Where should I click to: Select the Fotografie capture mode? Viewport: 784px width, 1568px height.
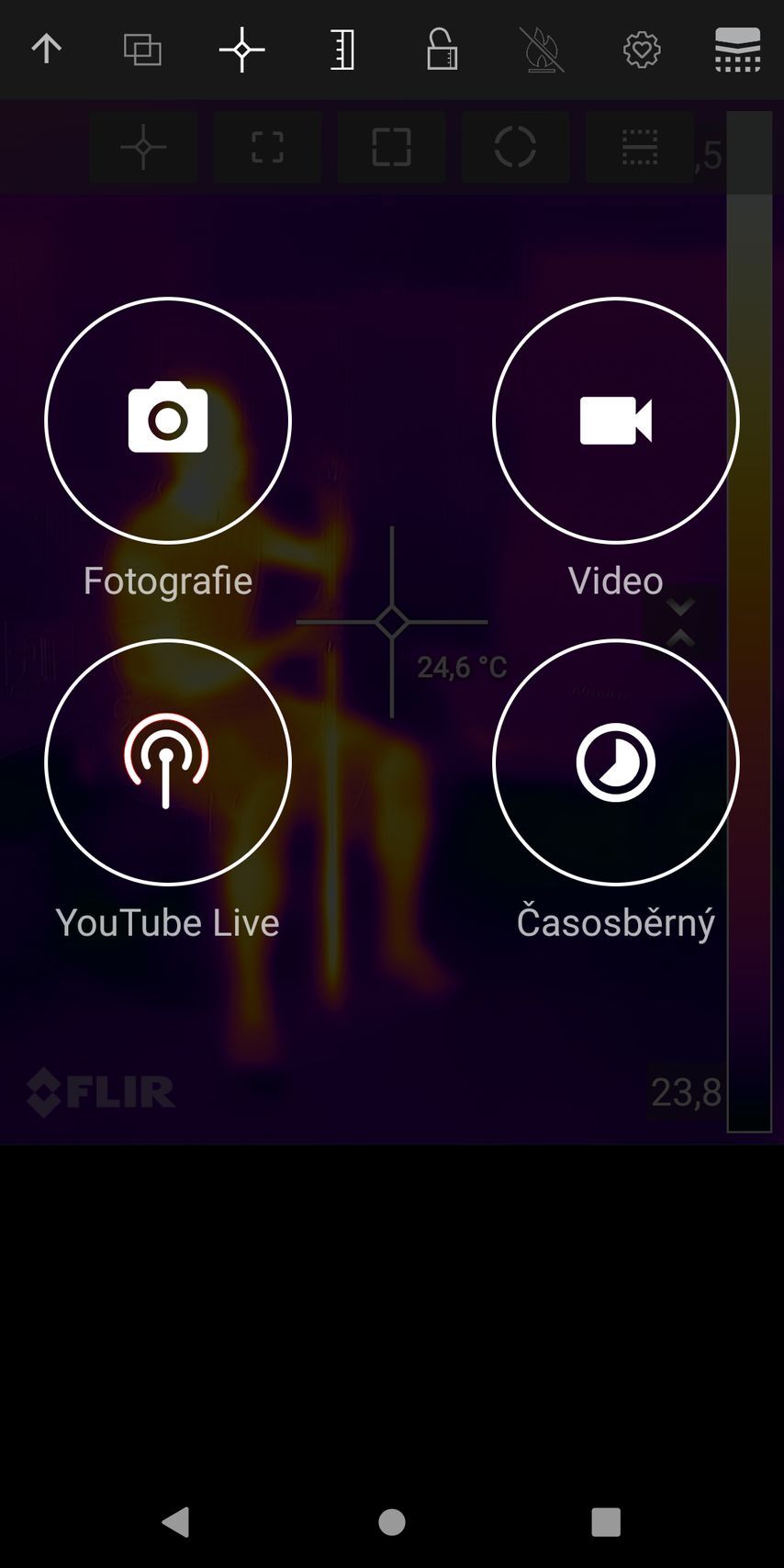point(168,421)
